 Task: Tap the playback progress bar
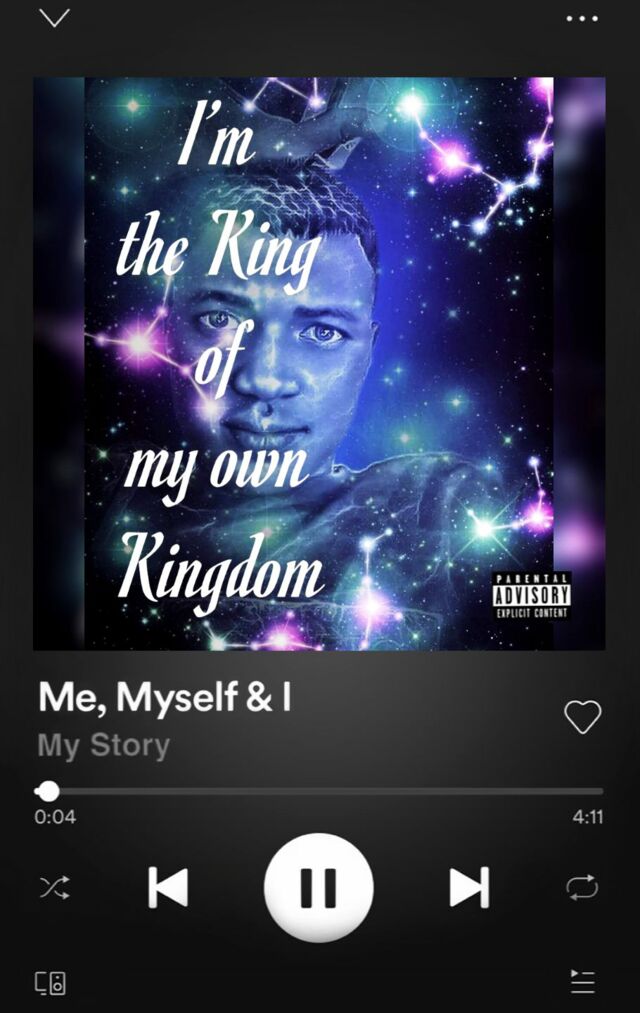pyautogui.click(x=319, y=791)
